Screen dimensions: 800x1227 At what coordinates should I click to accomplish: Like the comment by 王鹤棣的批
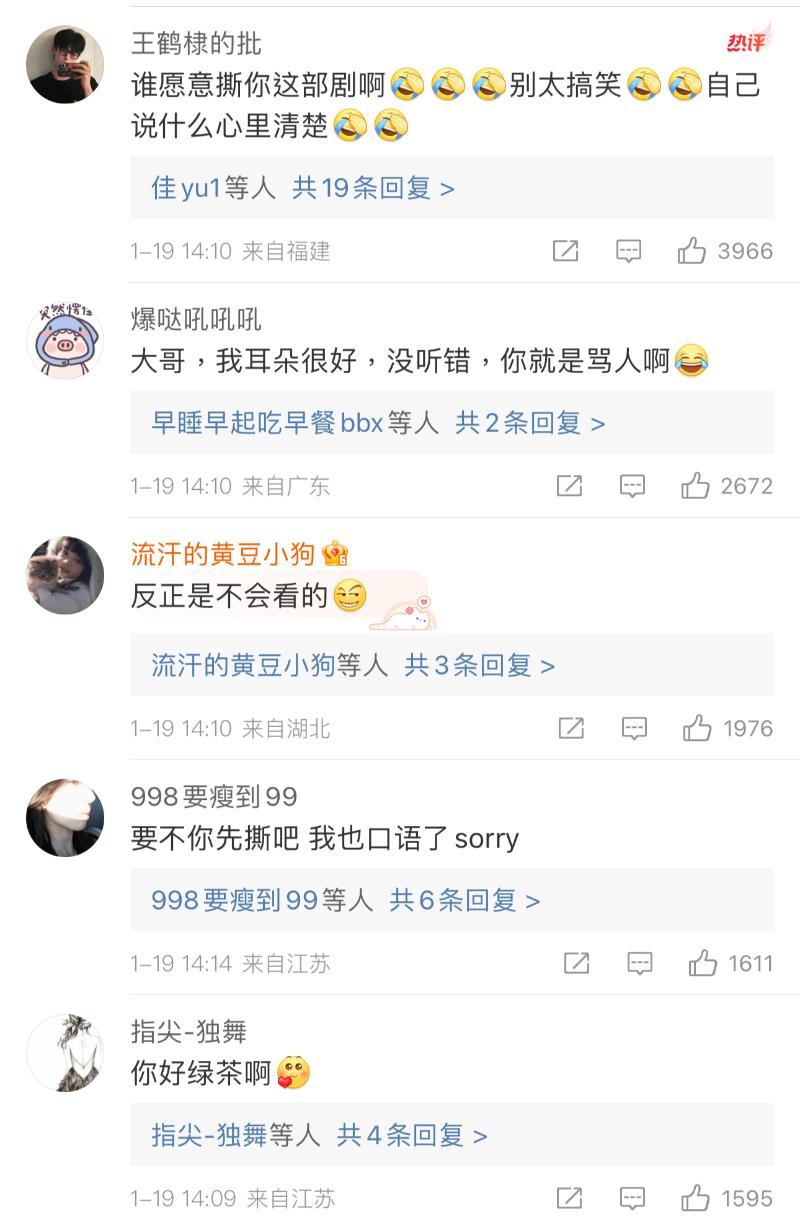coord(692,251)
